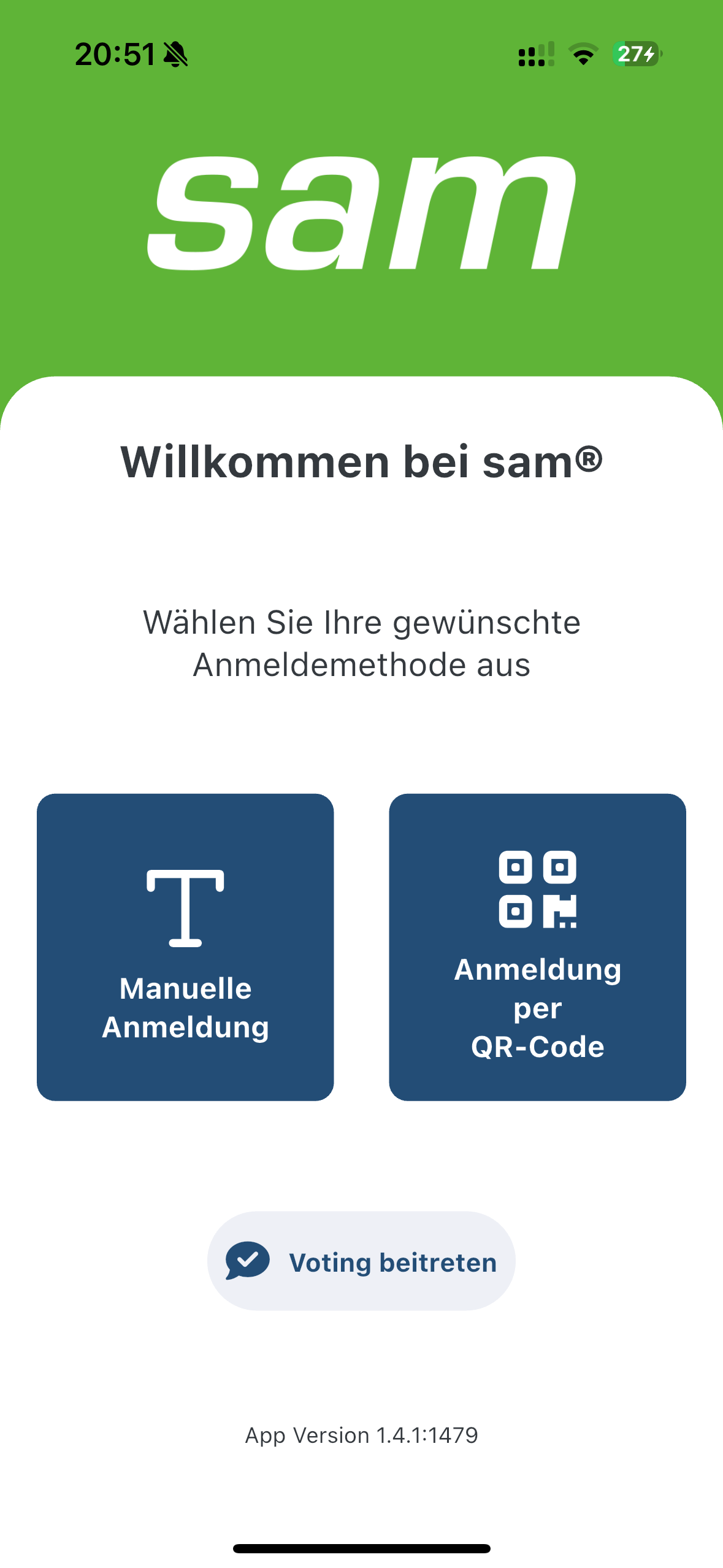Select Anmeldung per QR-Code
The height and width of the screenshot is (1568, 723).
tap(537, 947)
